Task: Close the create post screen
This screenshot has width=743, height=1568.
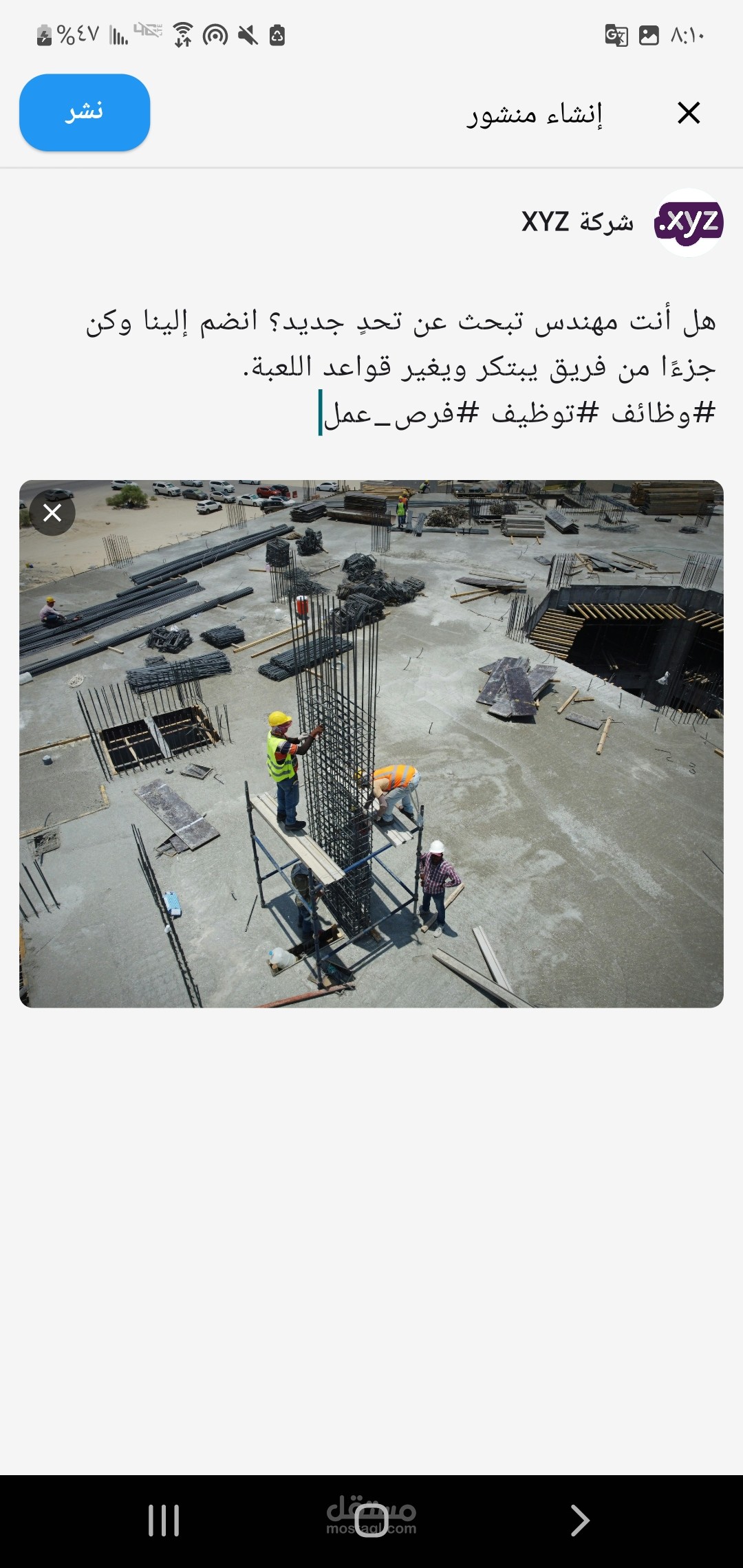Action: coord(688,113)
